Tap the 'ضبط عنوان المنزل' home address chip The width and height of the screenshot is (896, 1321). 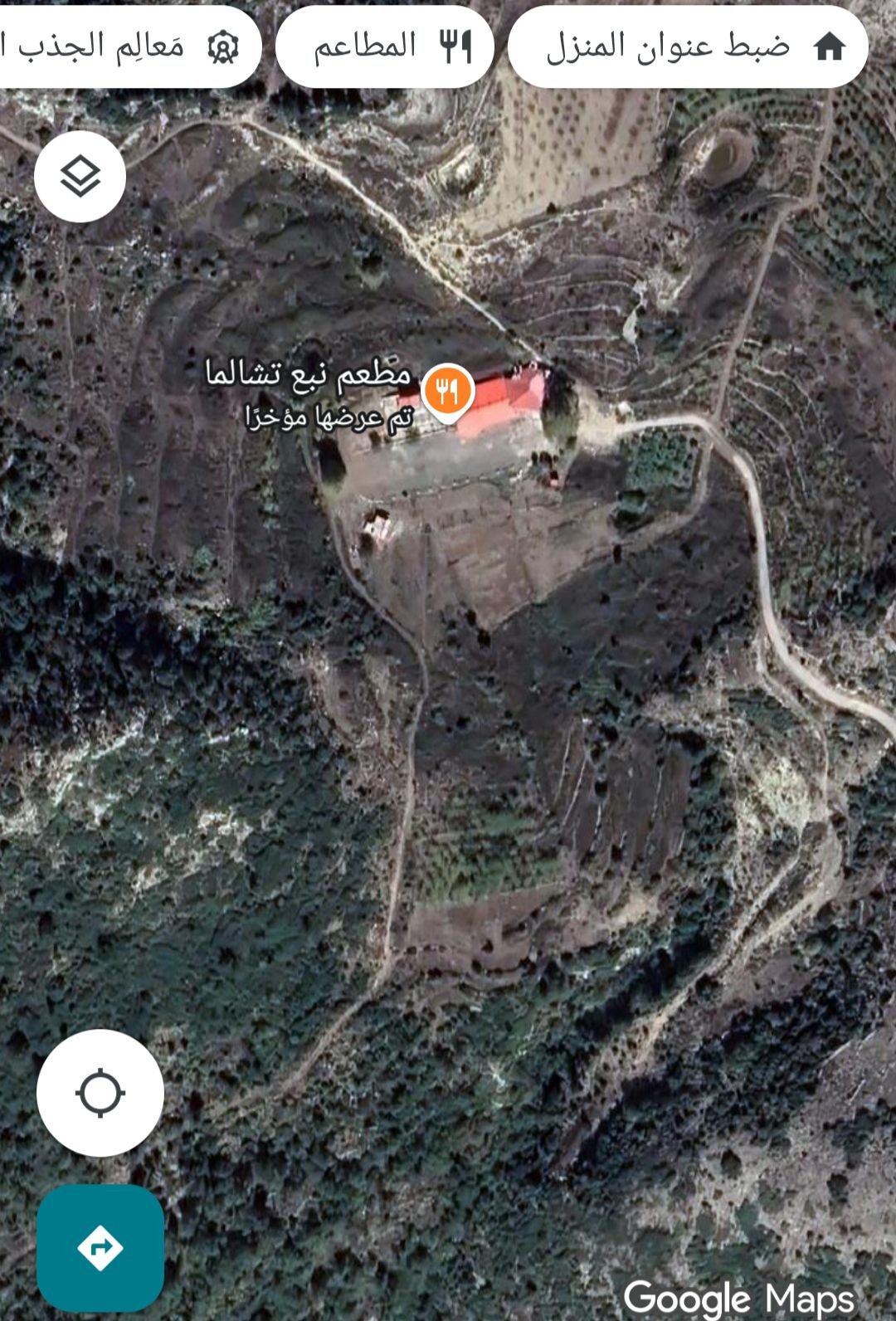pos(688,47)
